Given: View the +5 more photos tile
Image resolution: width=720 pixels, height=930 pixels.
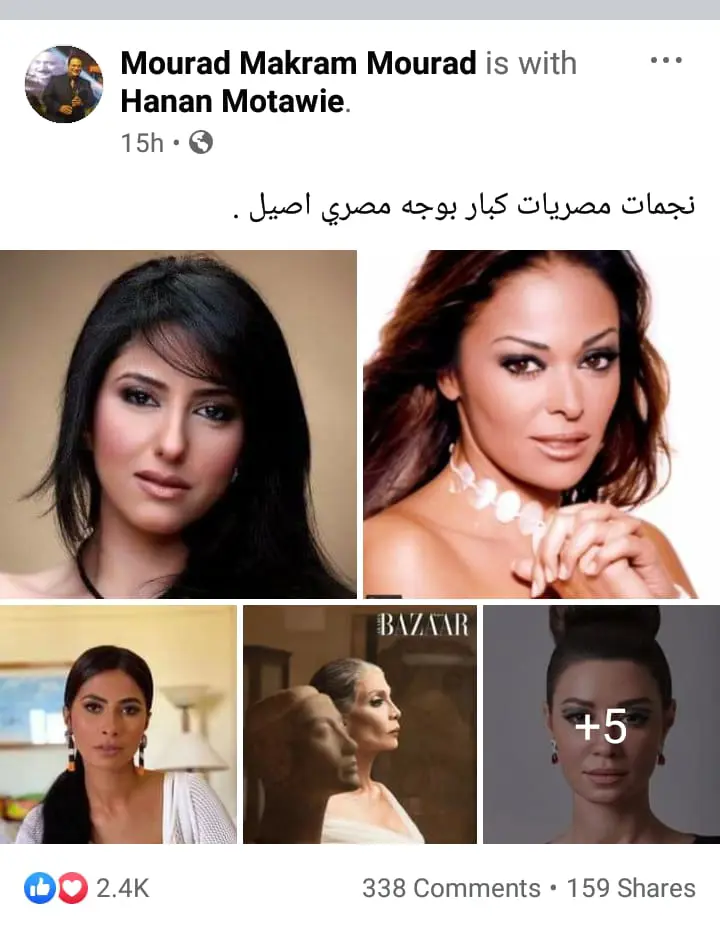Looking at the screenshot, I should 601,724.
